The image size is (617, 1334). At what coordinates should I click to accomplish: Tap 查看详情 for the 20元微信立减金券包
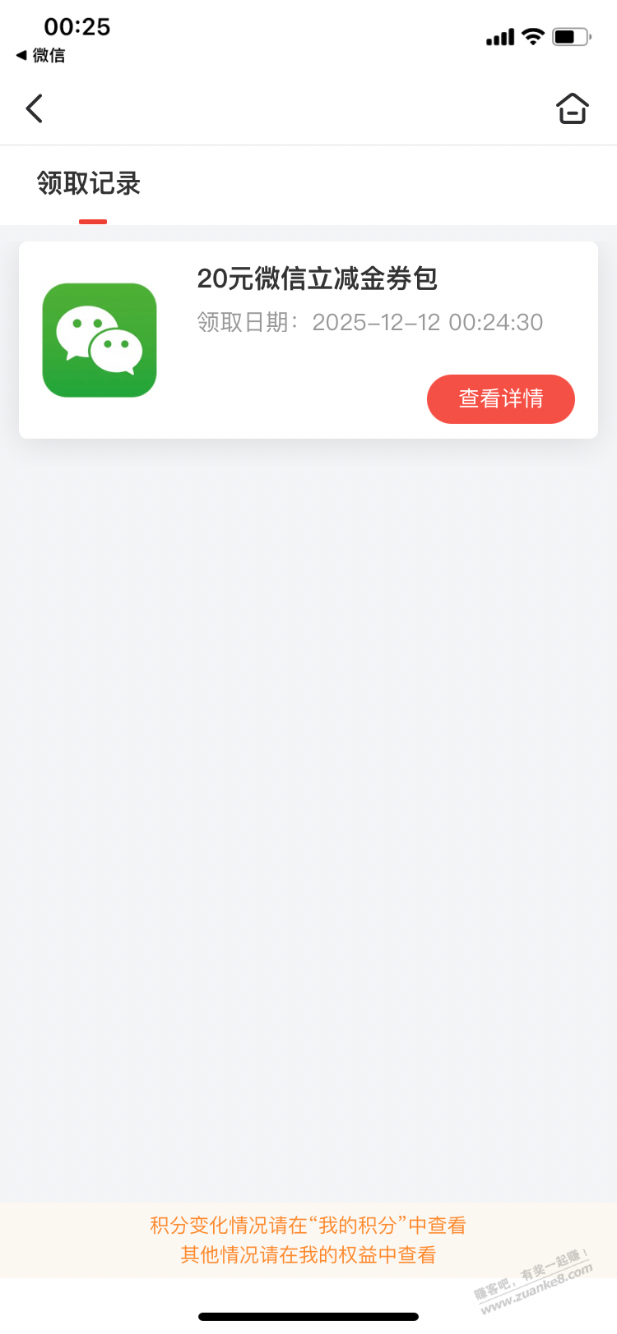500,399
